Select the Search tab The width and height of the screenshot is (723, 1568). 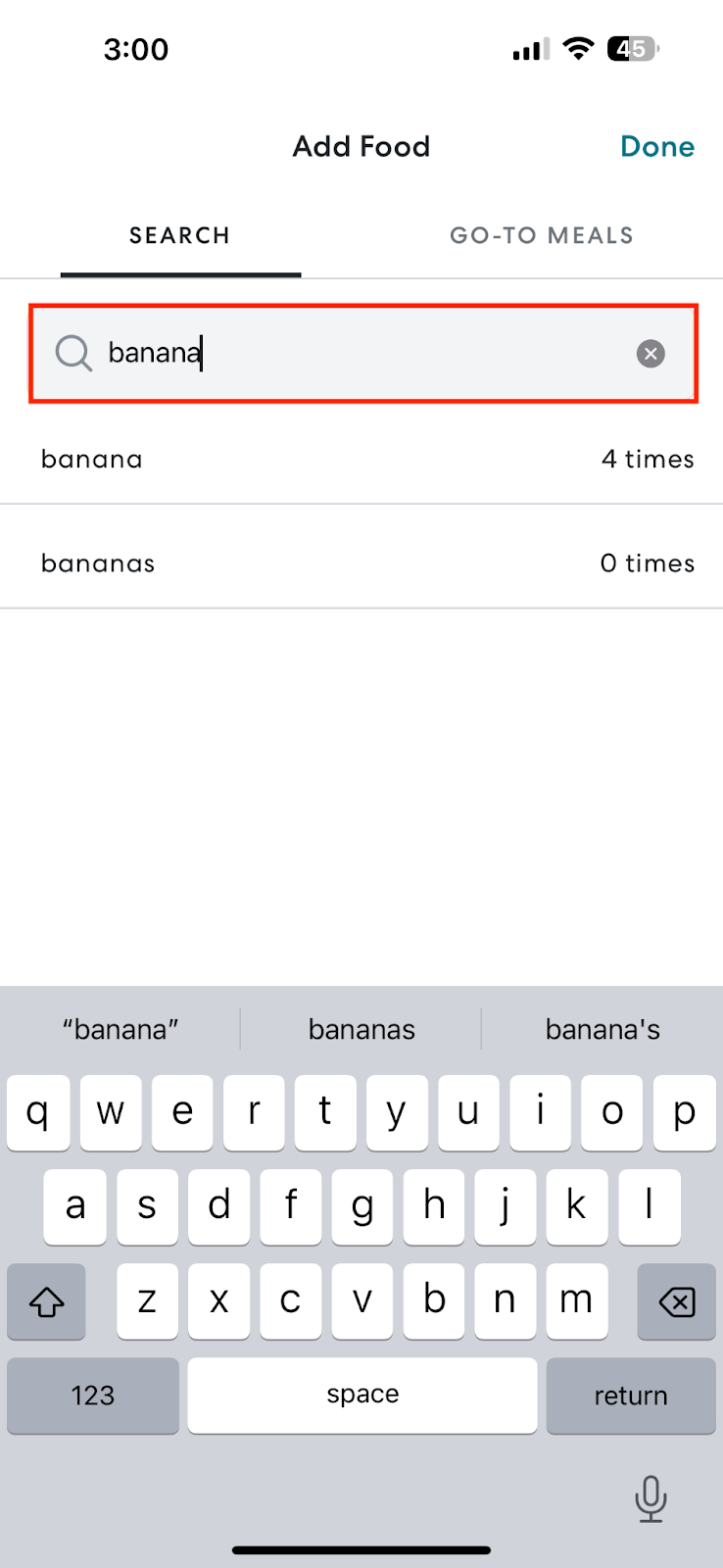pyautogui.click(x=180, y=235)
